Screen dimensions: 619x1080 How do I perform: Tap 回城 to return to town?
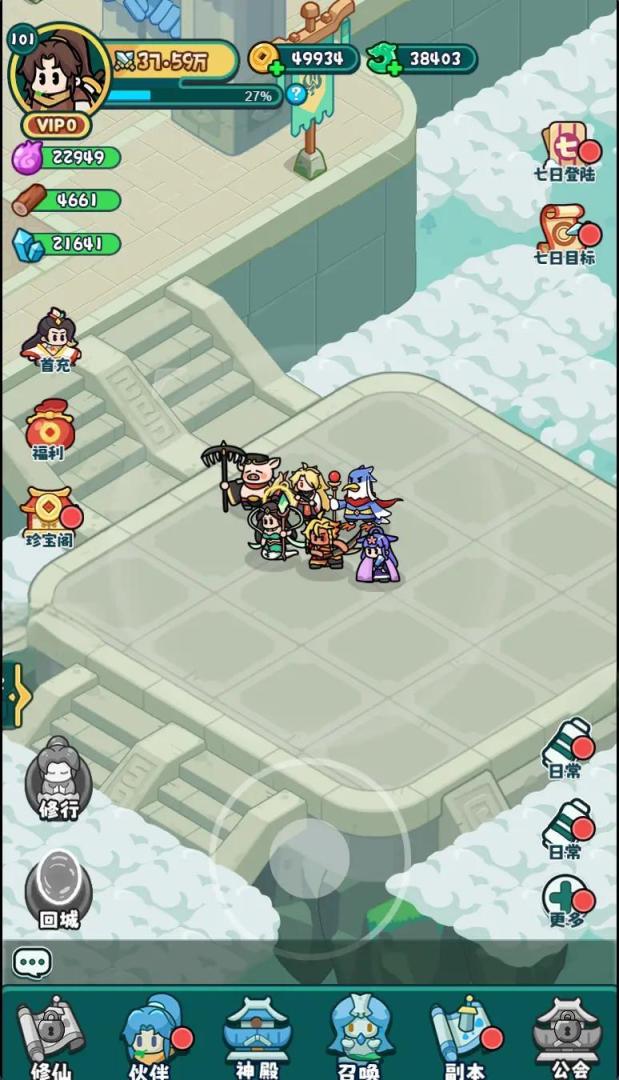(x=58, y=888)
